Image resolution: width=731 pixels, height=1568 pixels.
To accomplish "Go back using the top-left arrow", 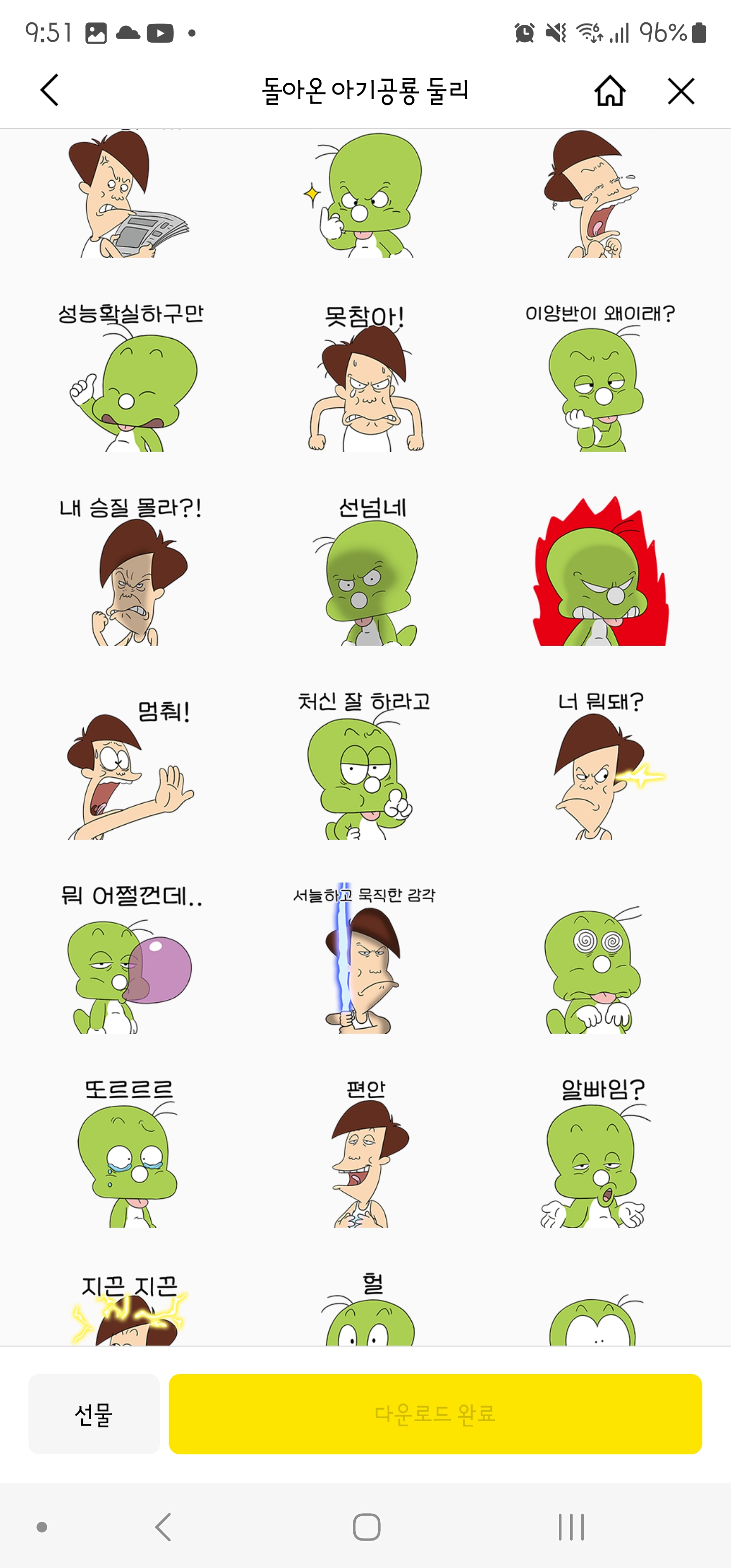I will [x=49, y=91].
